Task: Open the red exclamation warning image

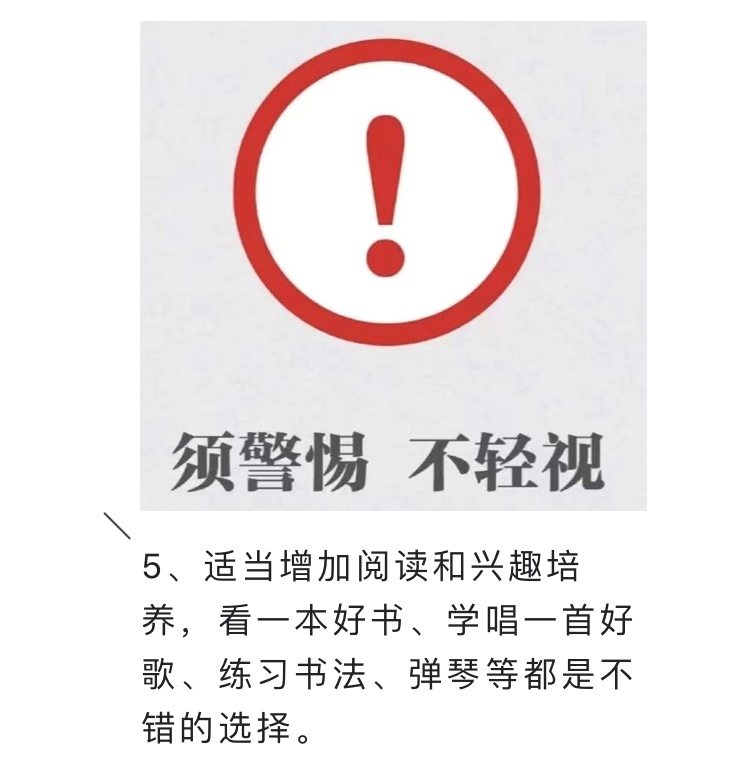Action: [393, 266]
